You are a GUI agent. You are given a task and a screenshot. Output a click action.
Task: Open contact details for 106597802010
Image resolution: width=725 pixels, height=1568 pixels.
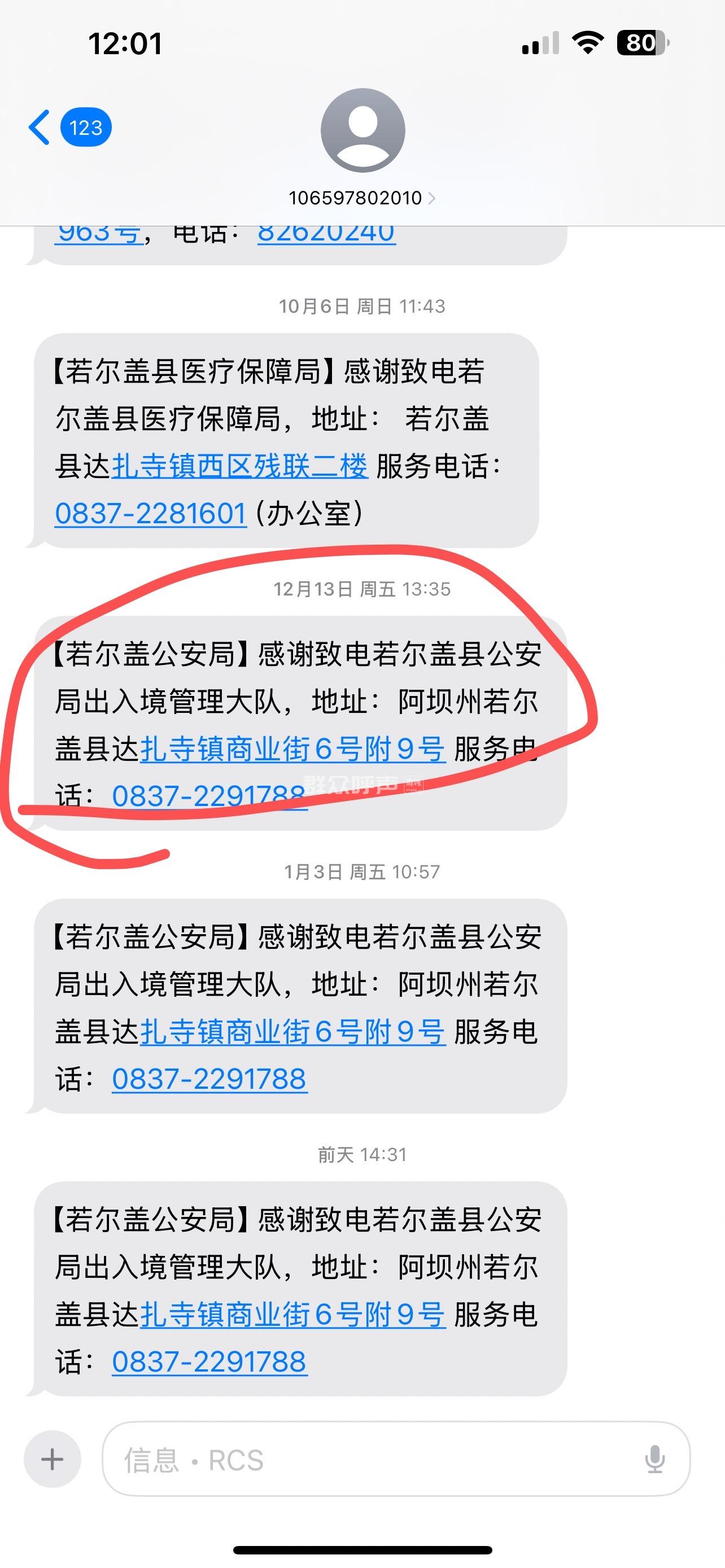(361, 198)
